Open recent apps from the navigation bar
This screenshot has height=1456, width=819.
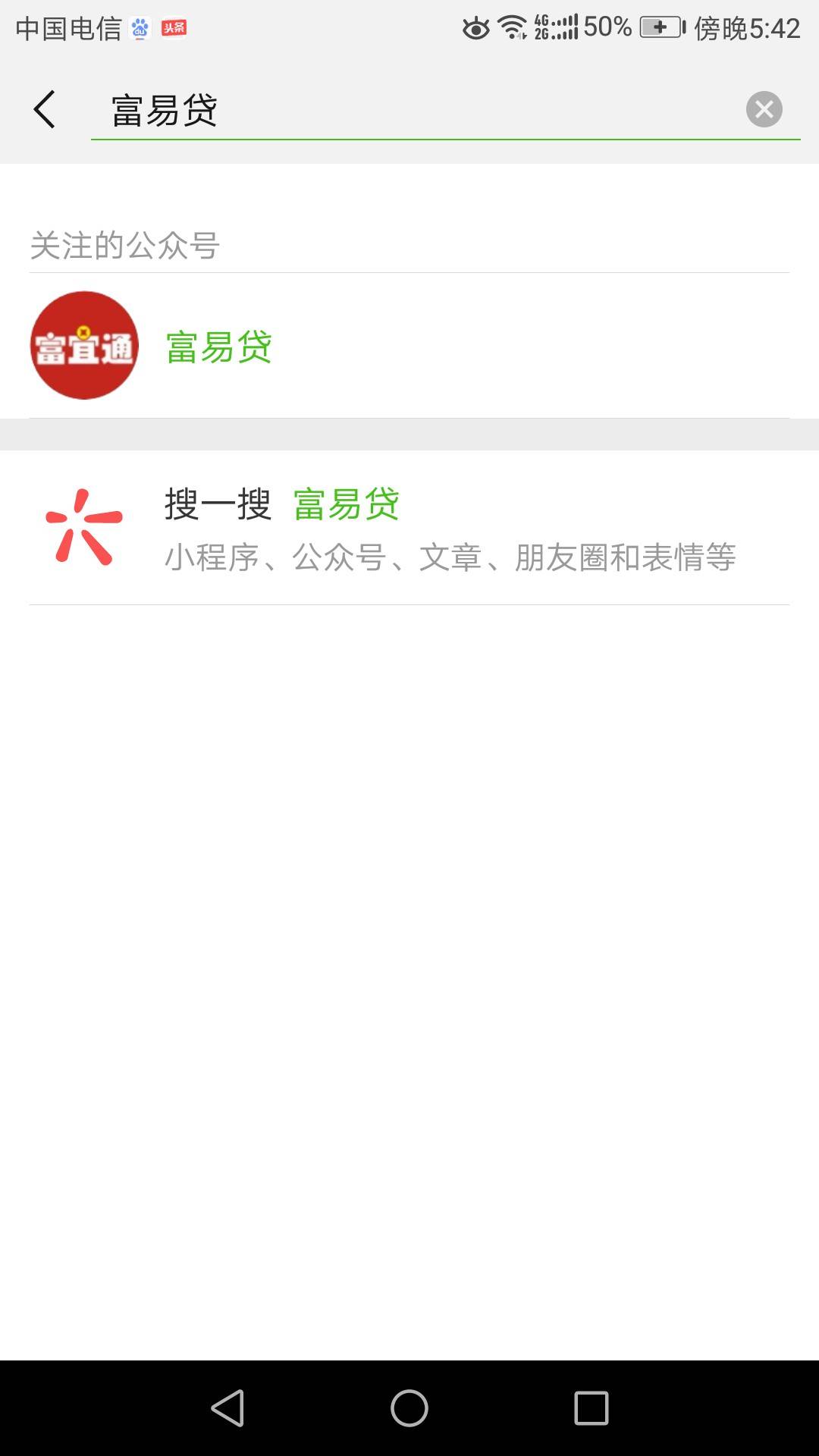591,1408
